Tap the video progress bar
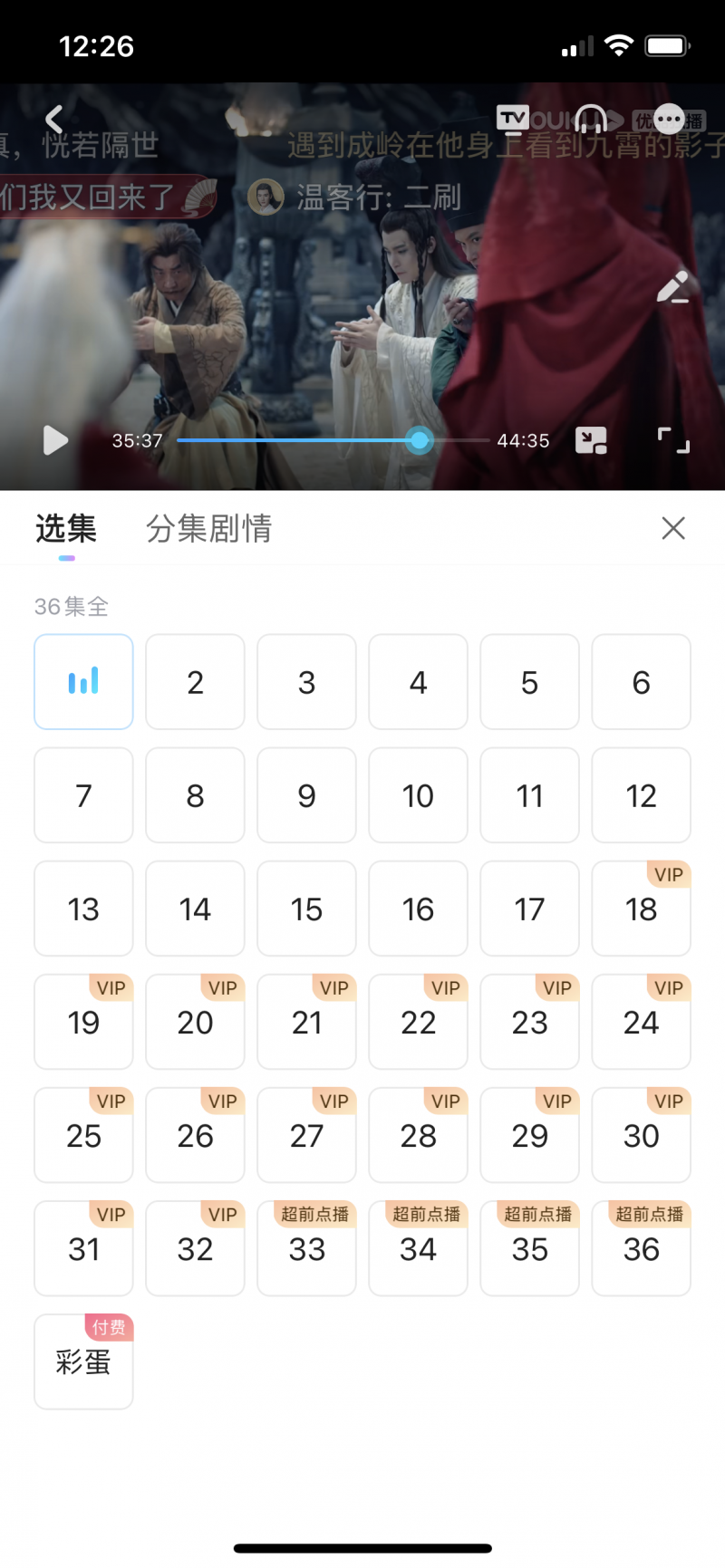This screenshot has width=725, height=1568. point(333,440)
